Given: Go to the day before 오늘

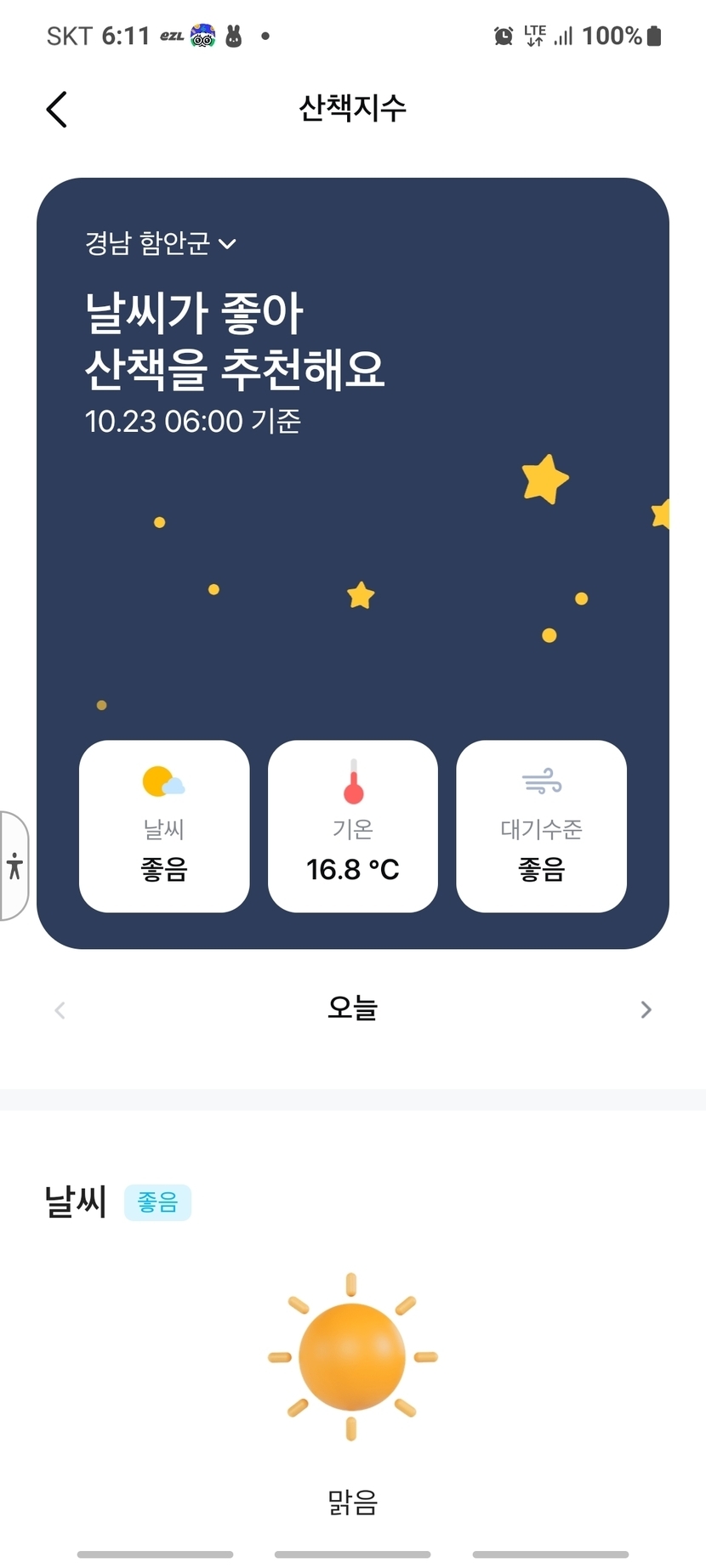Looking at the screenshot, I should click(x=60, y=1009).
